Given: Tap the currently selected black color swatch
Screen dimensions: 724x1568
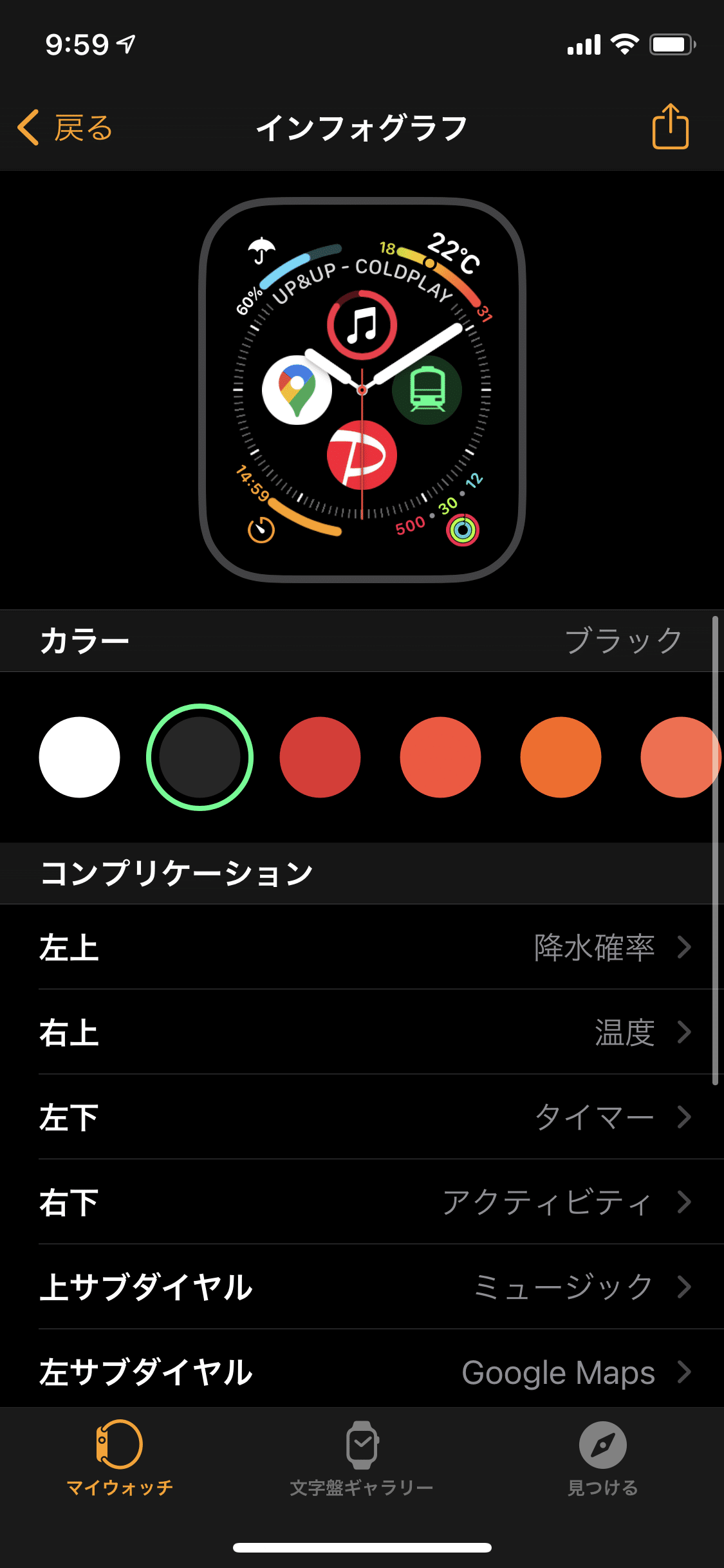Looking at the screenshot, I should [x=200, y=757].
